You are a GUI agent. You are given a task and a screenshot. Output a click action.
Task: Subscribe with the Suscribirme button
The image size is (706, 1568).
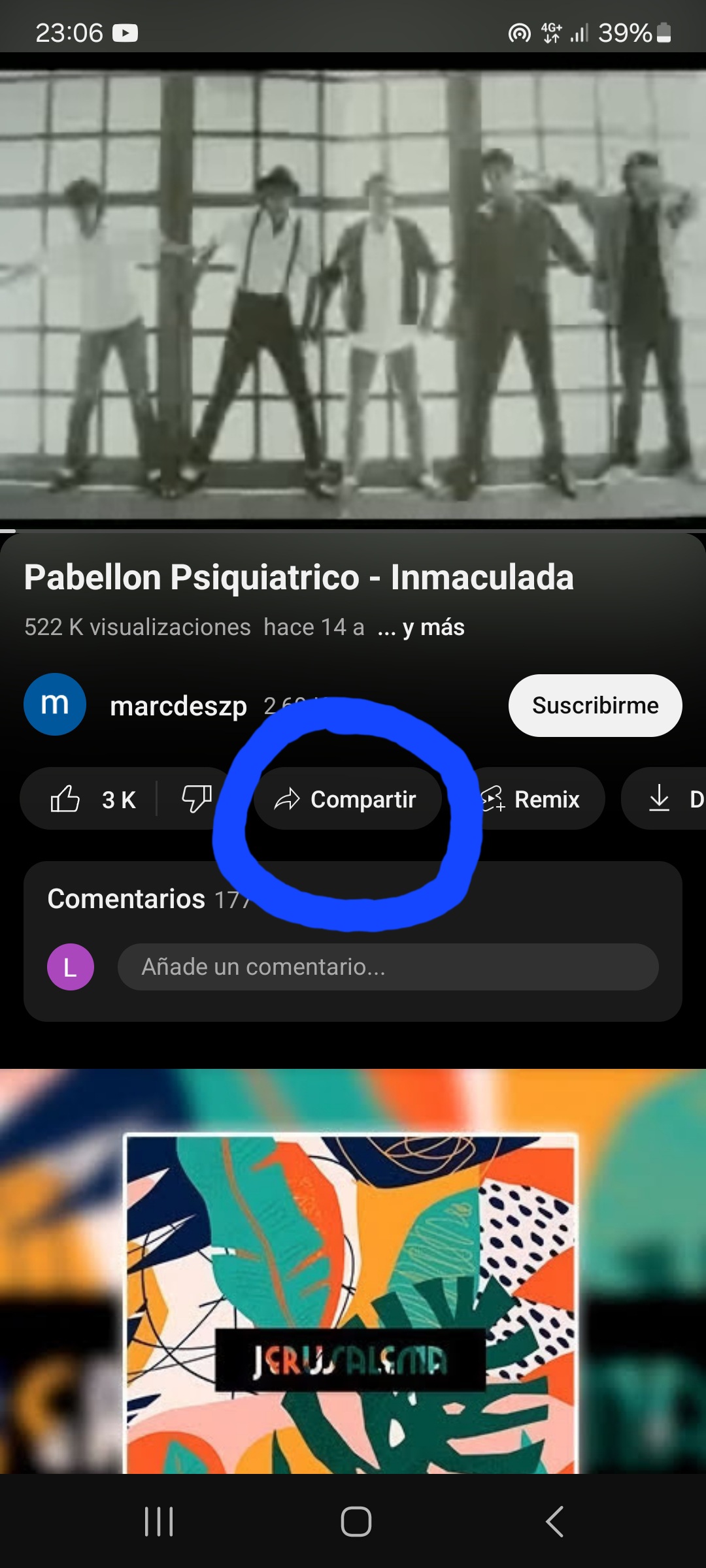point(595,706)
